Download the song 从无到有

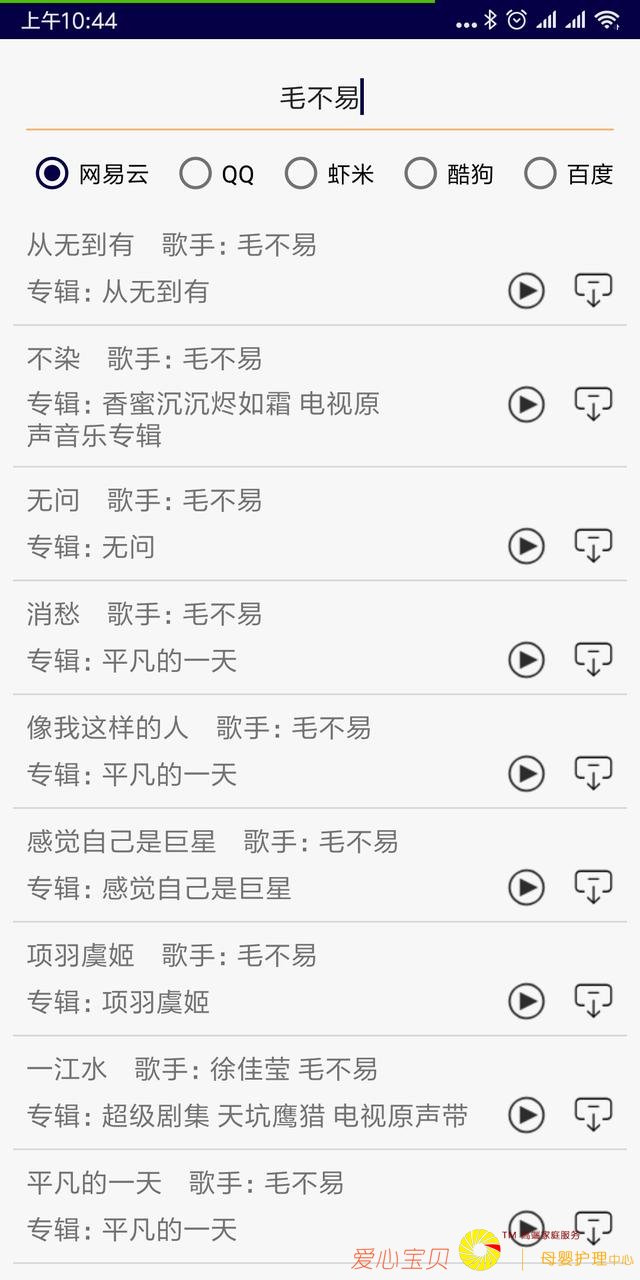pos(593,290)
